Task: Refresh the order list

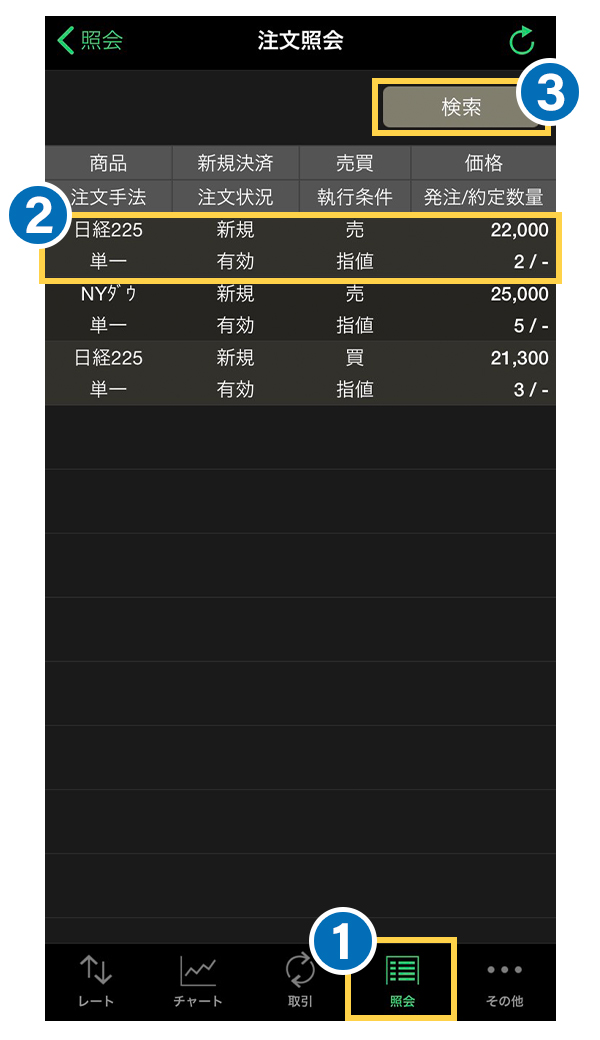Action: click(521, 41)
